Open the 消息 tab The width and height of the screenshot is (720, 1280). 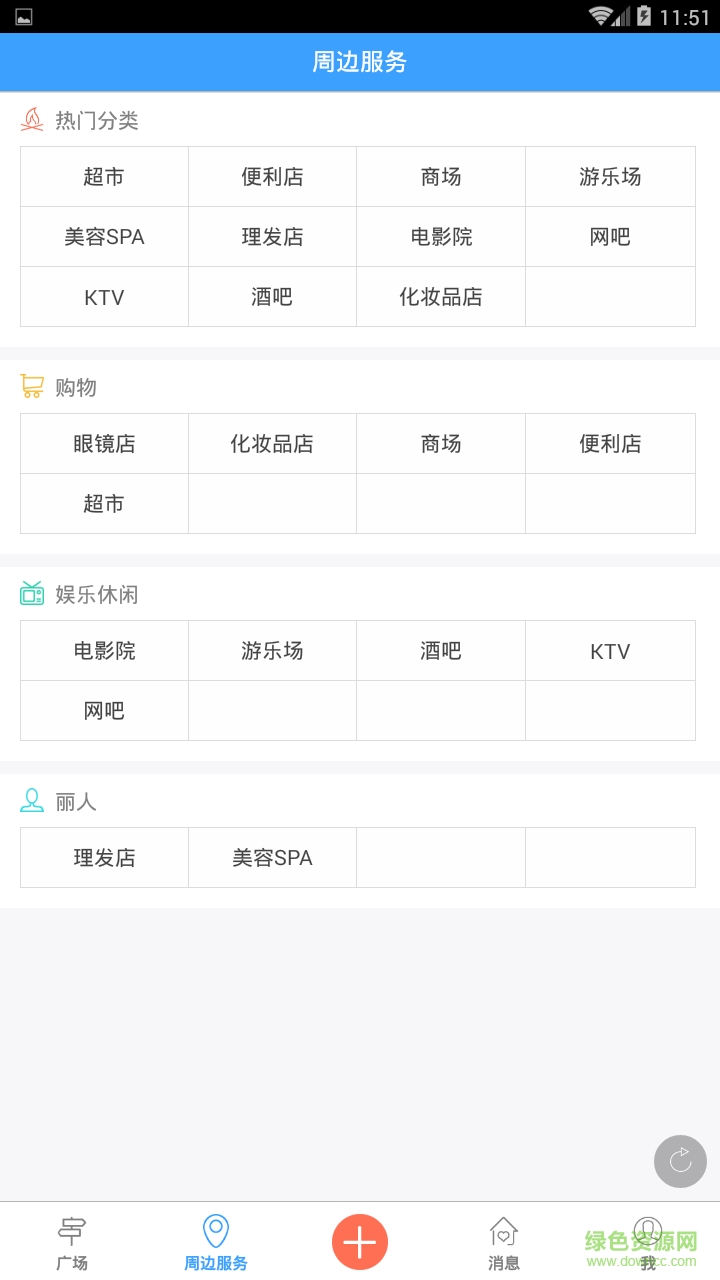tap(504, 1243)
